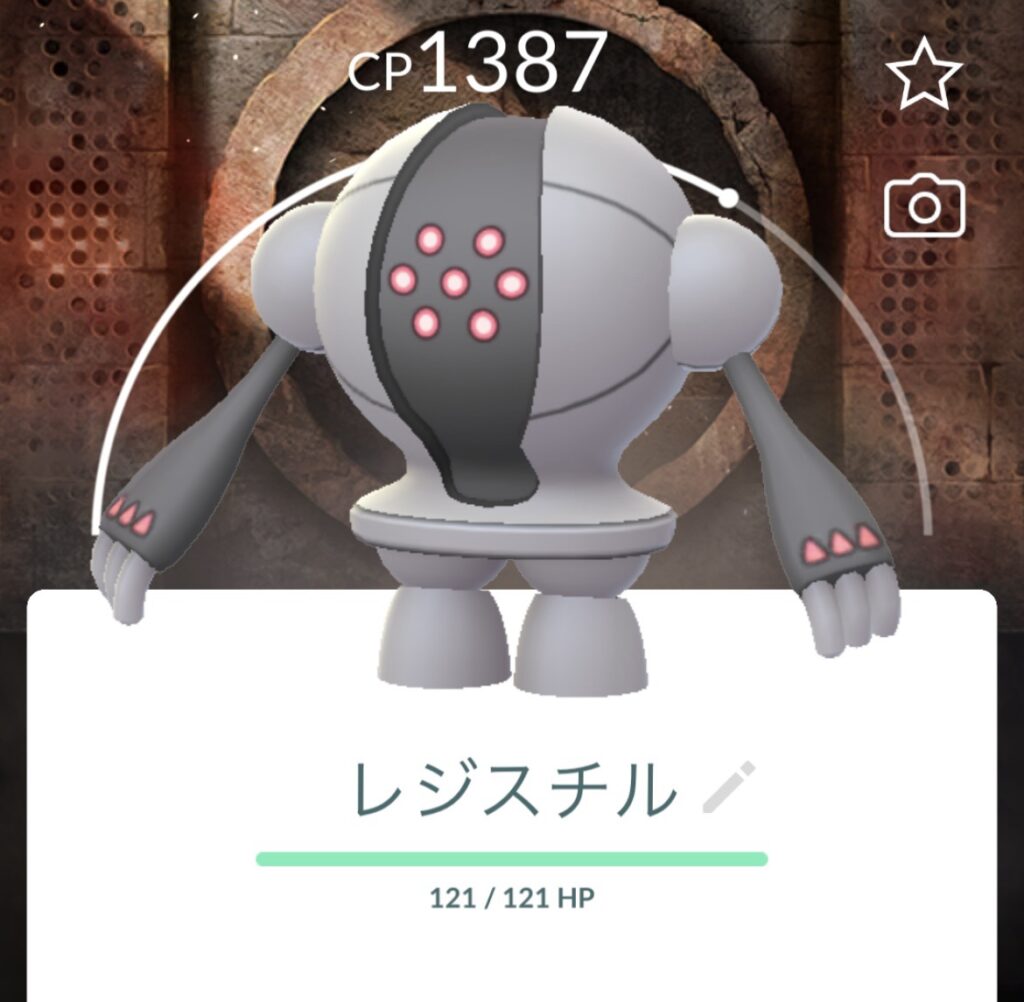Edit the nickname with the pencil icon
The image size is (1024, 1002).
[x=730, y=787]
